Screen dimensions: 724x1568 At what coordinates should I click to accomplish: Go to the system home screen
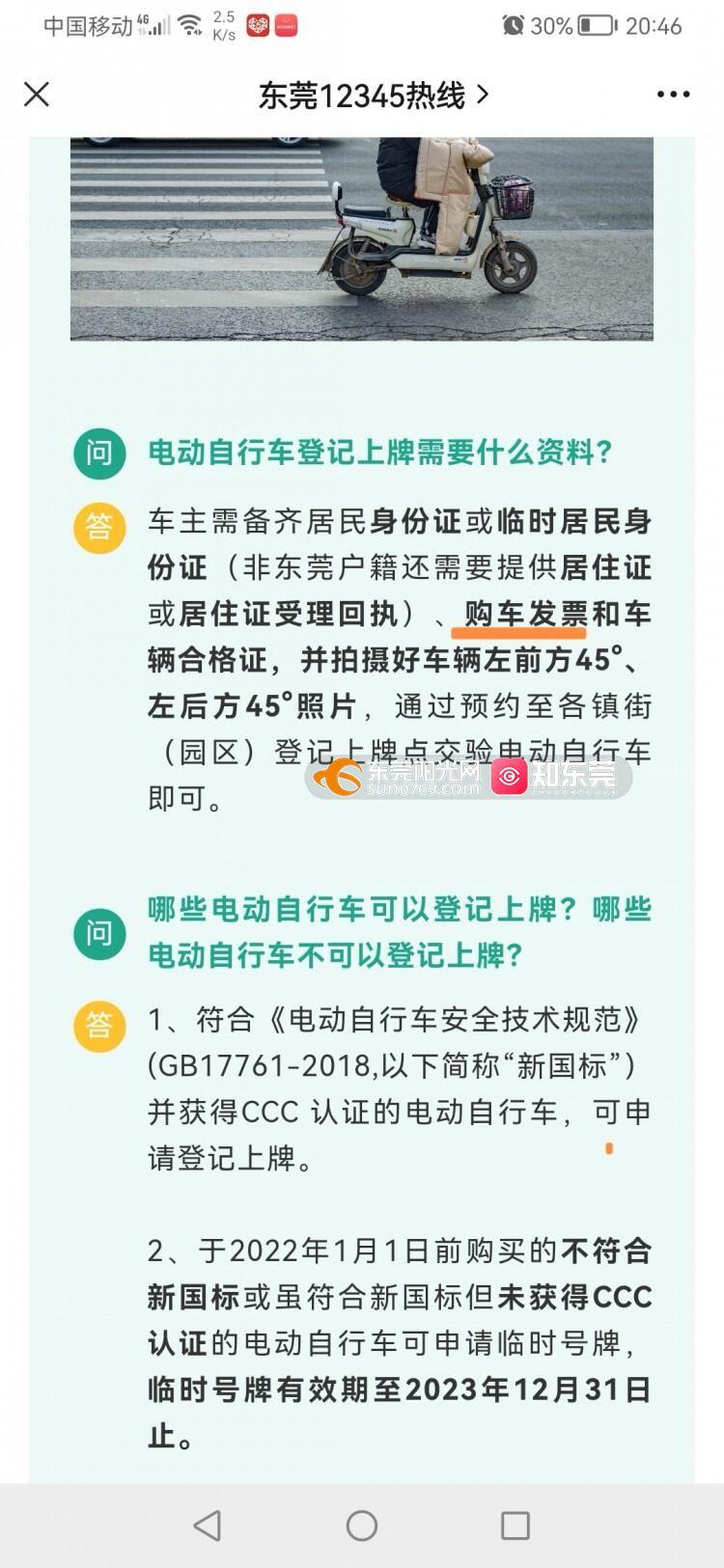pos(362,1526)
